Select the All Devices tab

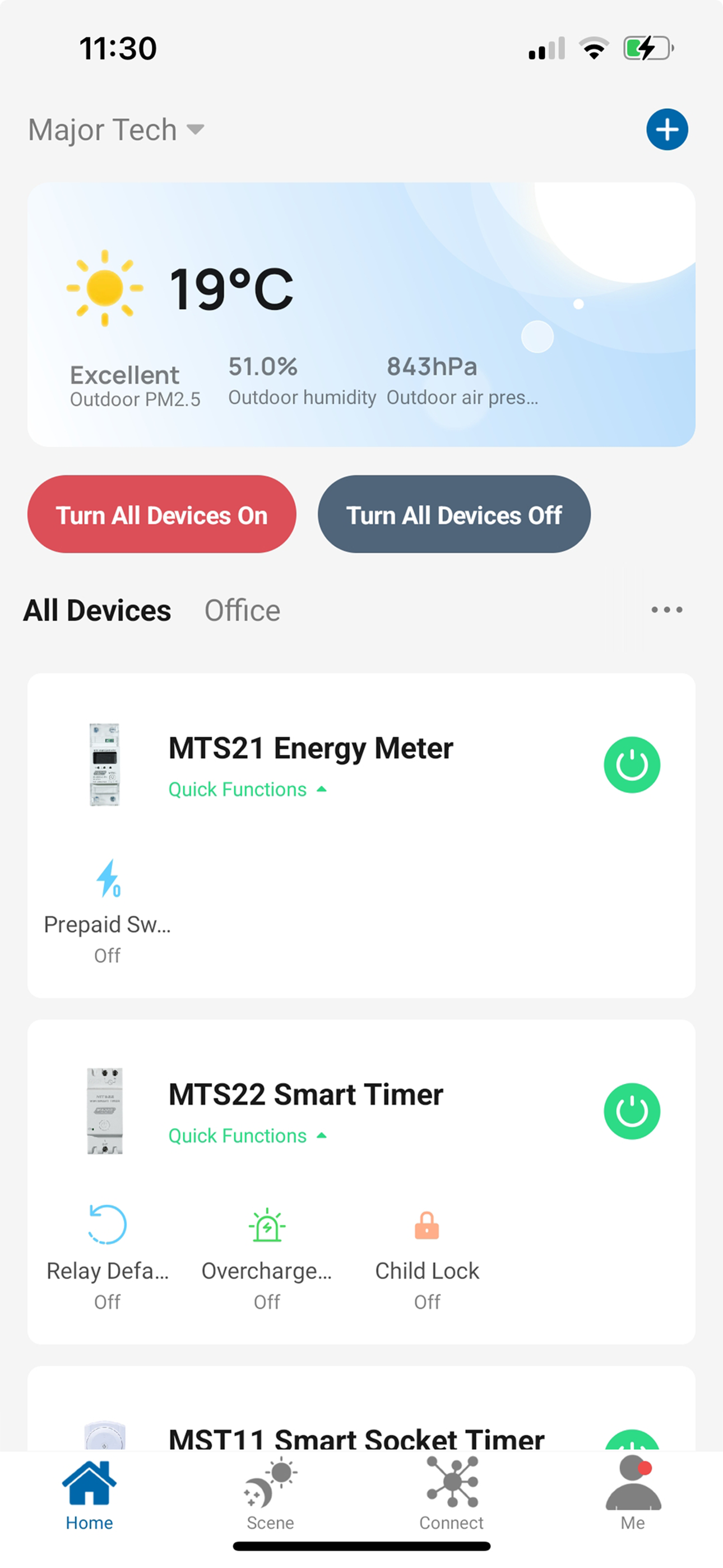point(97,609)
